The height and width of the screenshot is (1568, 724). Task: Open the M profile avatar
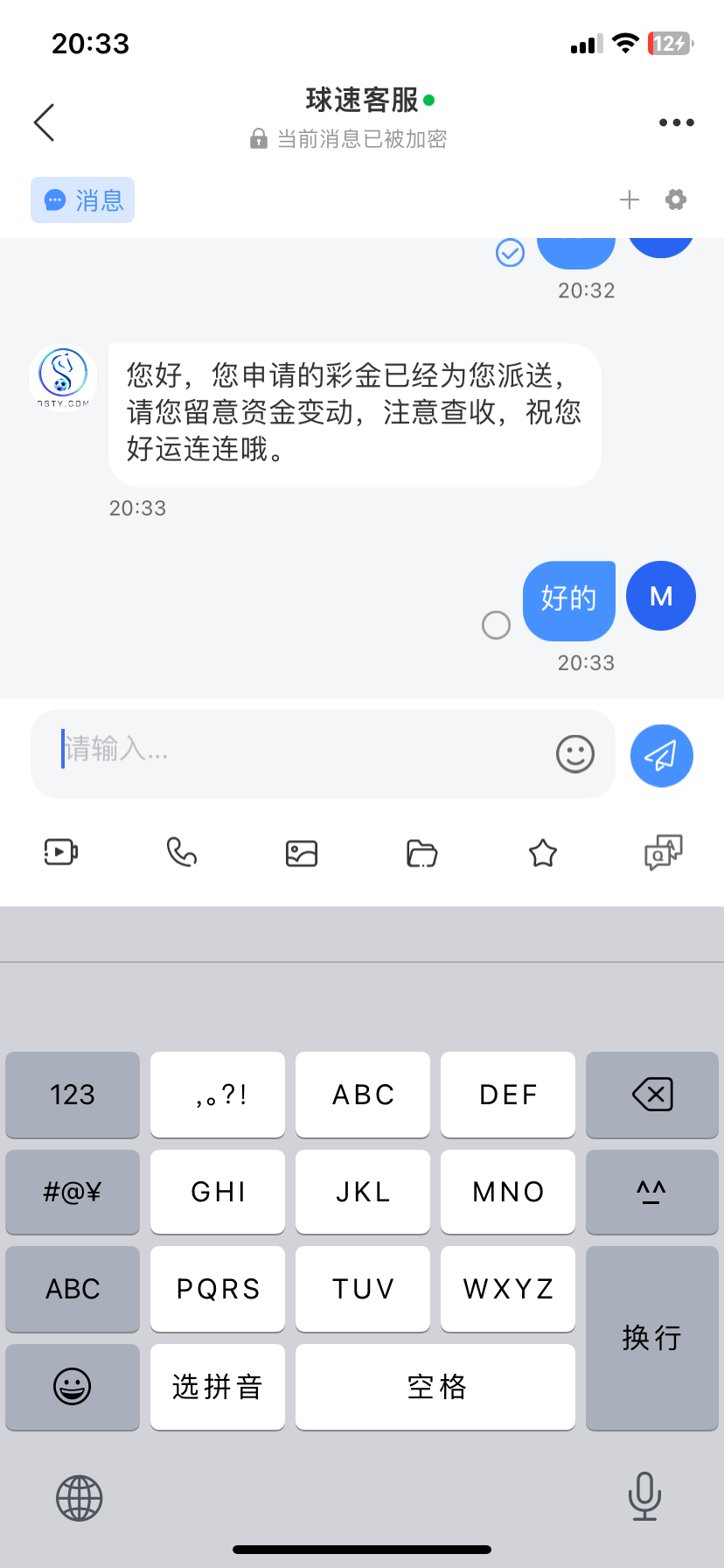tap(661, 596)
